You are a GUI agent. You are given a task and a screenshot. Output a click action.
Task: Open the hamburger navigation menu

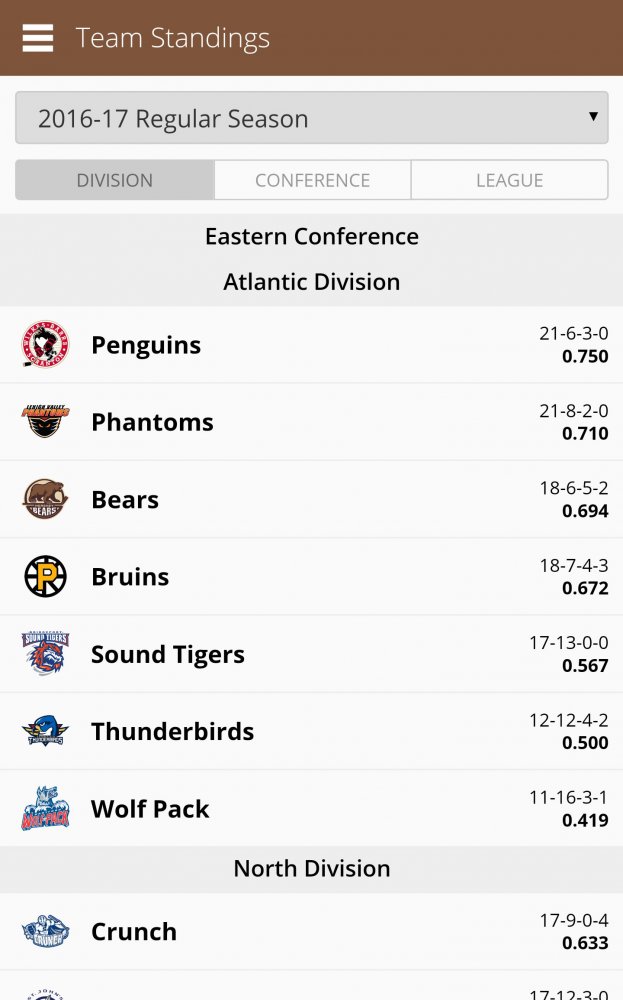[x=38, y=38]
